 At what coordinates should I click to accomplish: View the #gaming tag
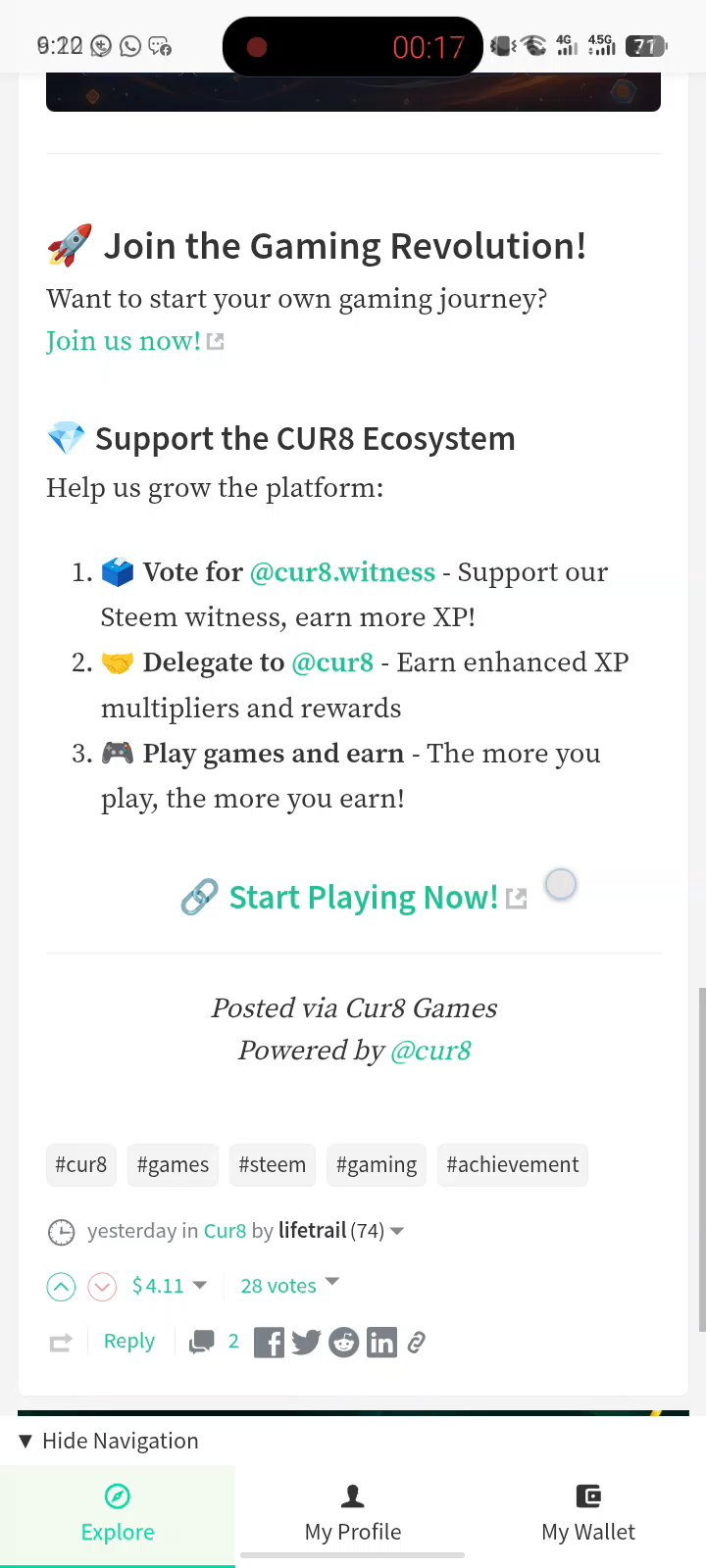pyautogui.click(x=377, y=1165)
